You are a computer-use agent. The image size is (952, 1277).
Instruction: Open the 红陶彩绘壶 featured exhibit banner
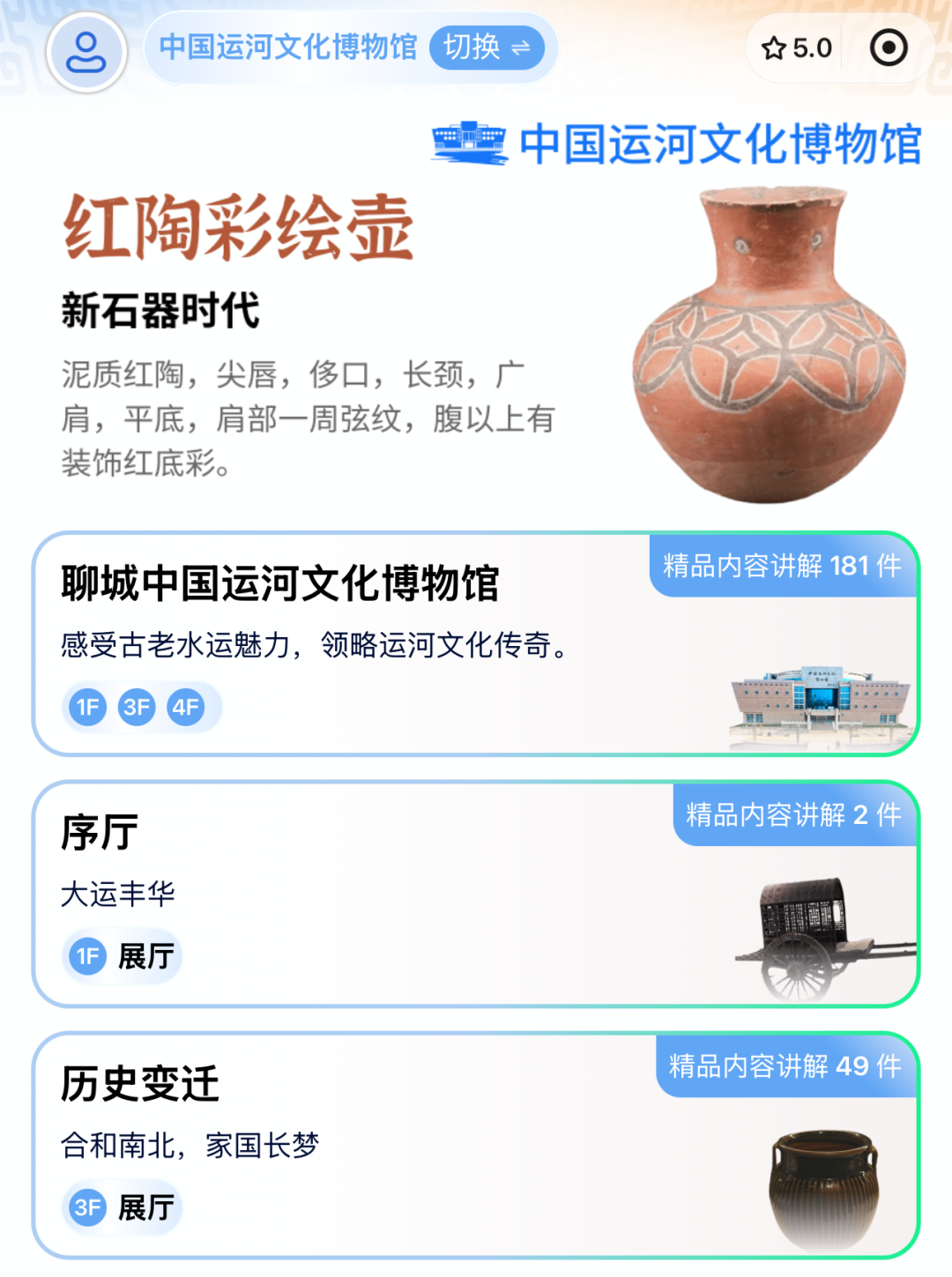pyautogui.click(x=476, y=344)
